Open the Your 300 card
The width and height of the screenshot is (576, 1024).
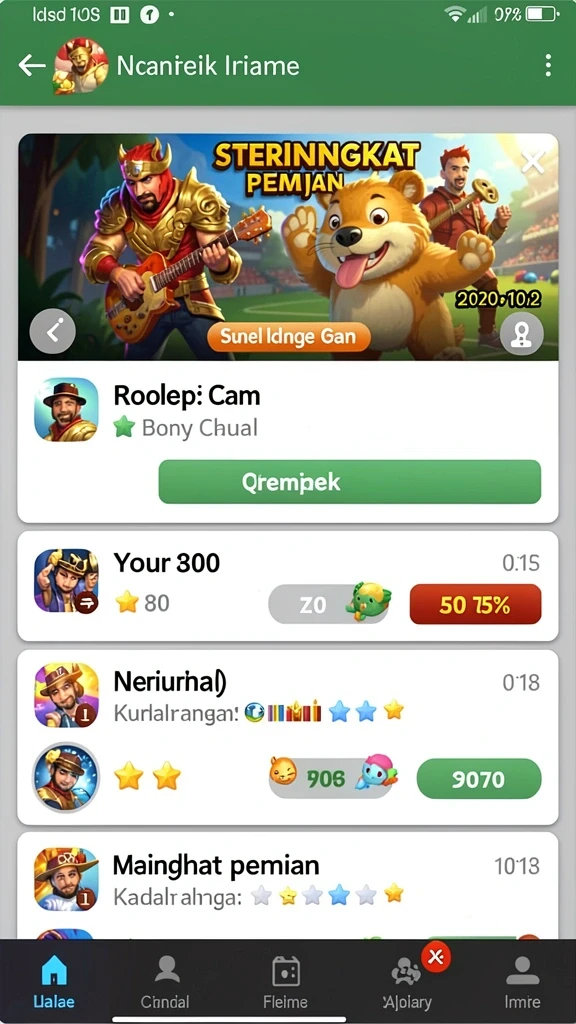click(288, 586)
